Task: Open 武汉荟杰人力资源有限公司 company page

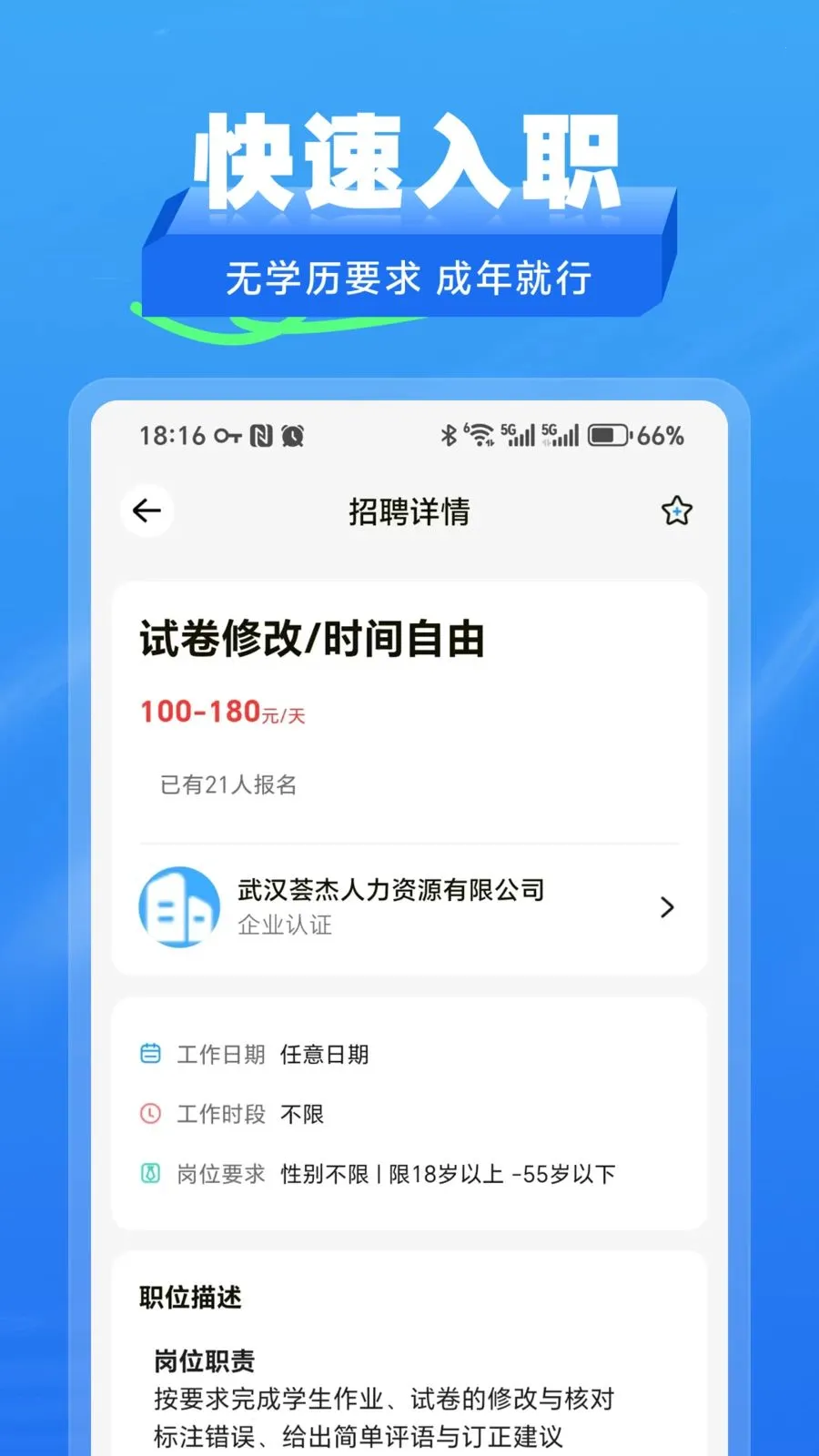Action: click(389, 889)
